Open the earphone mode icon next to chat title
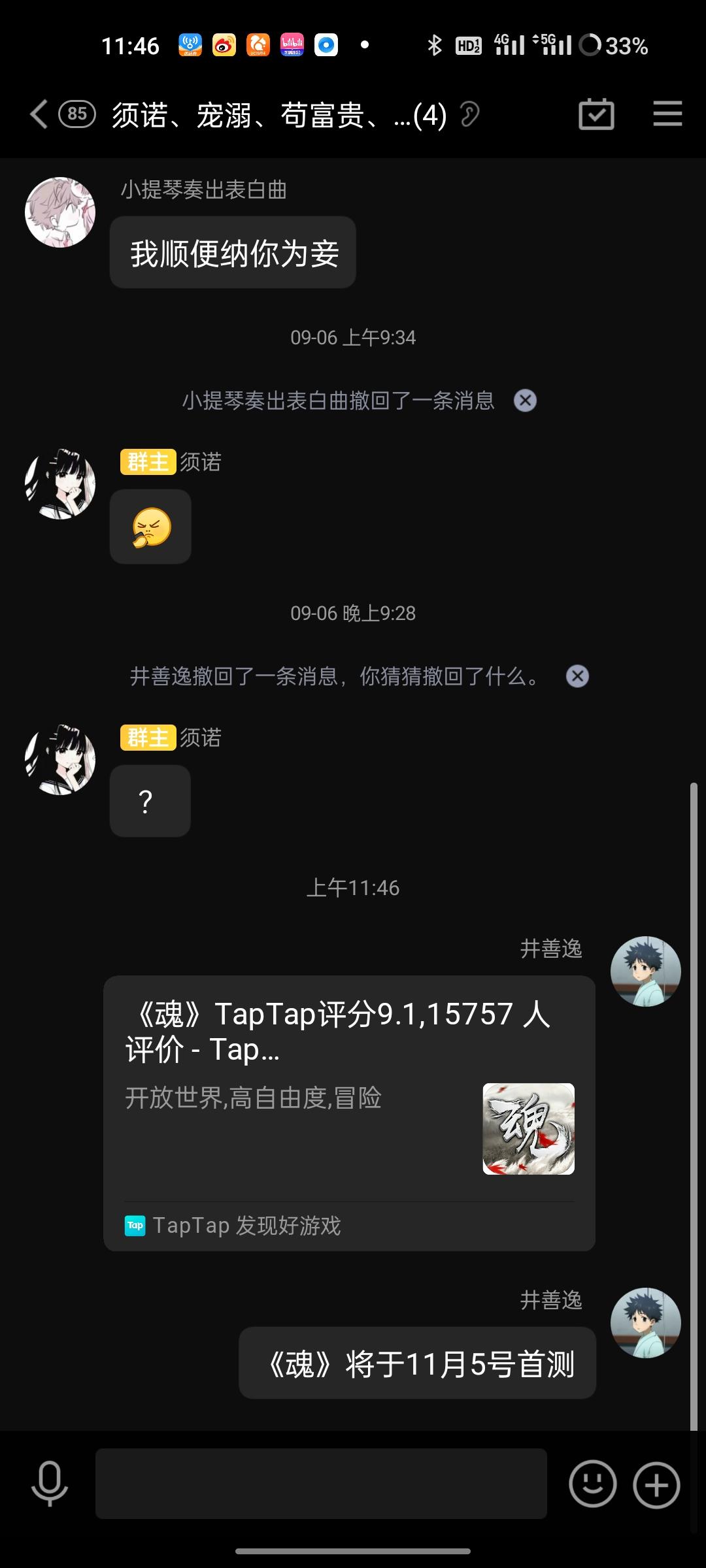Viewport: 706px width, 1568px height. click(x=469, y=113)
